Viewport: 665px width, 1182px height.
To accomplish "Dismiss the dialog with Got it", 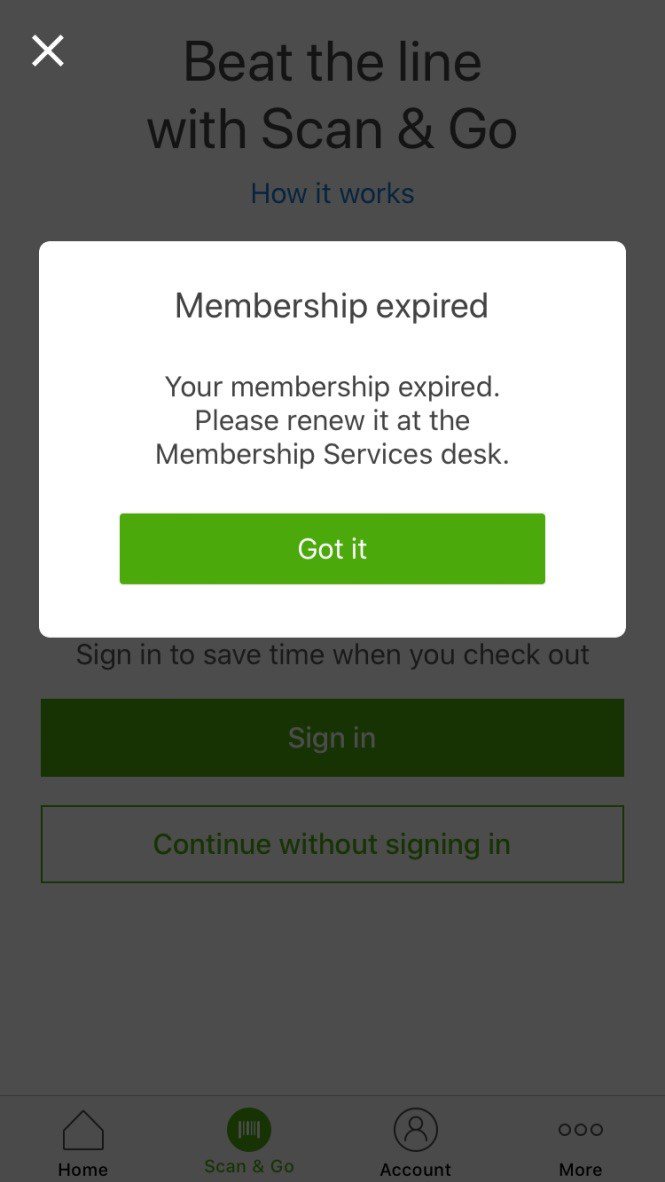I will tap(332, 549).
